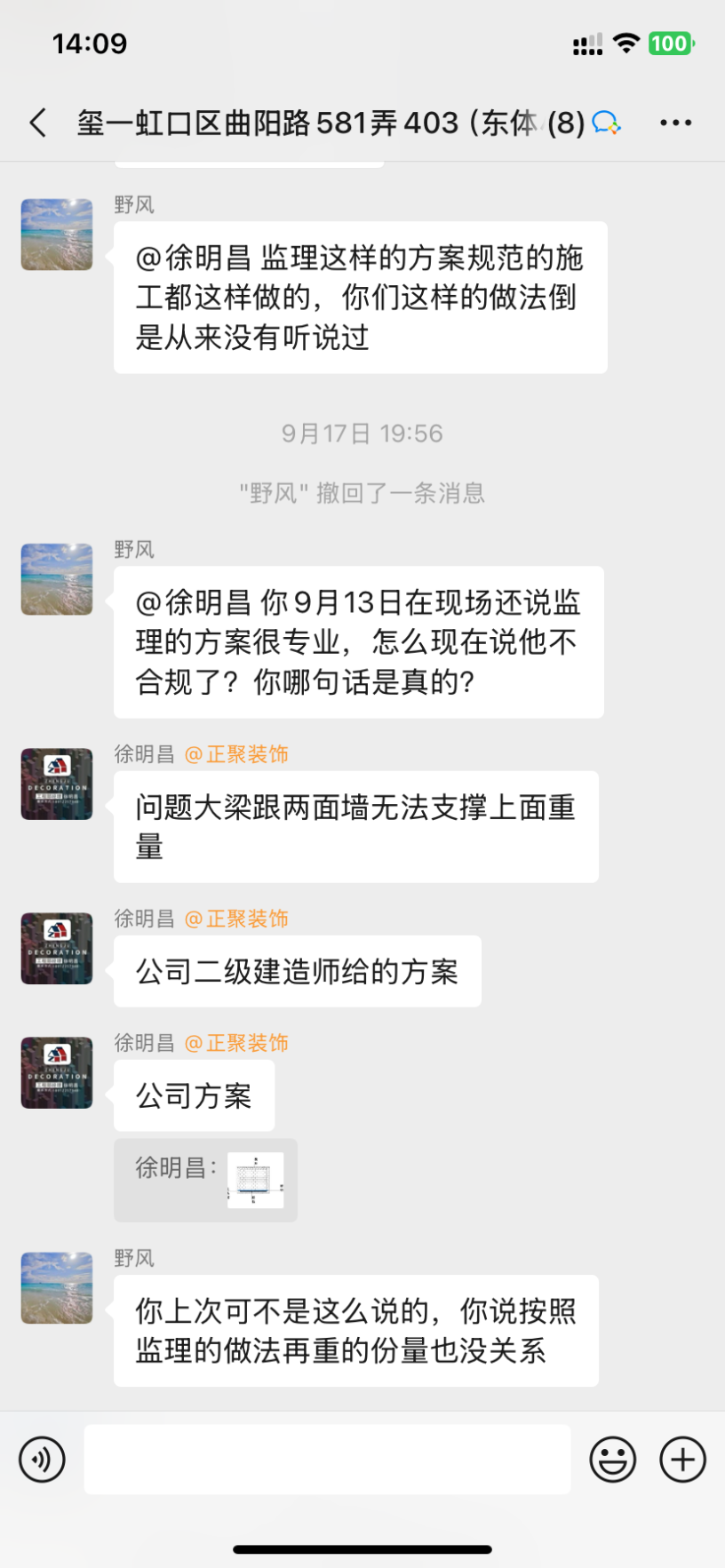Open 徐明昌's avatar above the 公司方案 message
725x1568 pixels.
pos(57,1072)
